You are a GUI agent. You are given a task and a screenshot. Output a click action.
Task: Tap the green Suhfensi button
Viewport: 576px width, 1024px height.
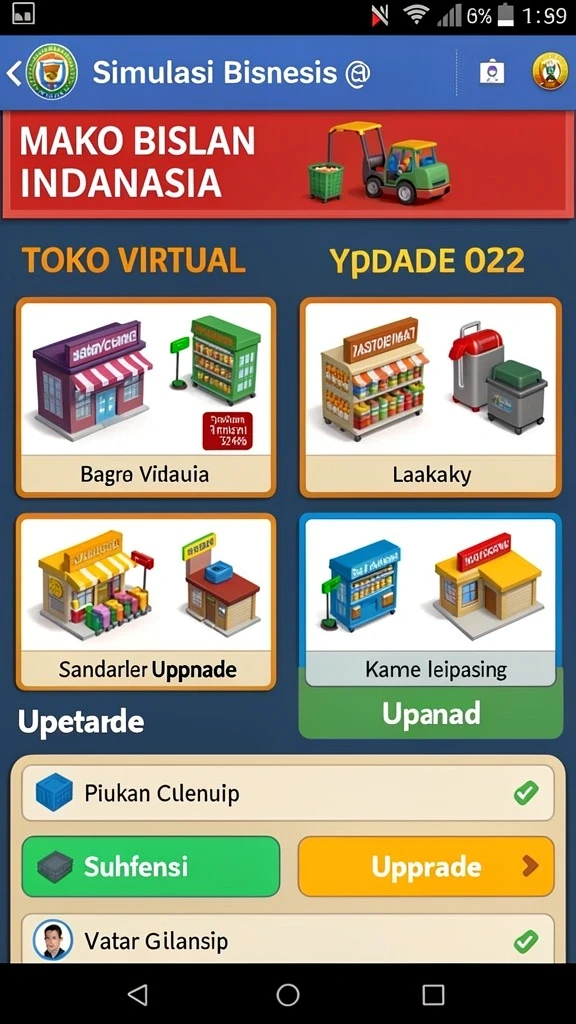click(151, 867)
